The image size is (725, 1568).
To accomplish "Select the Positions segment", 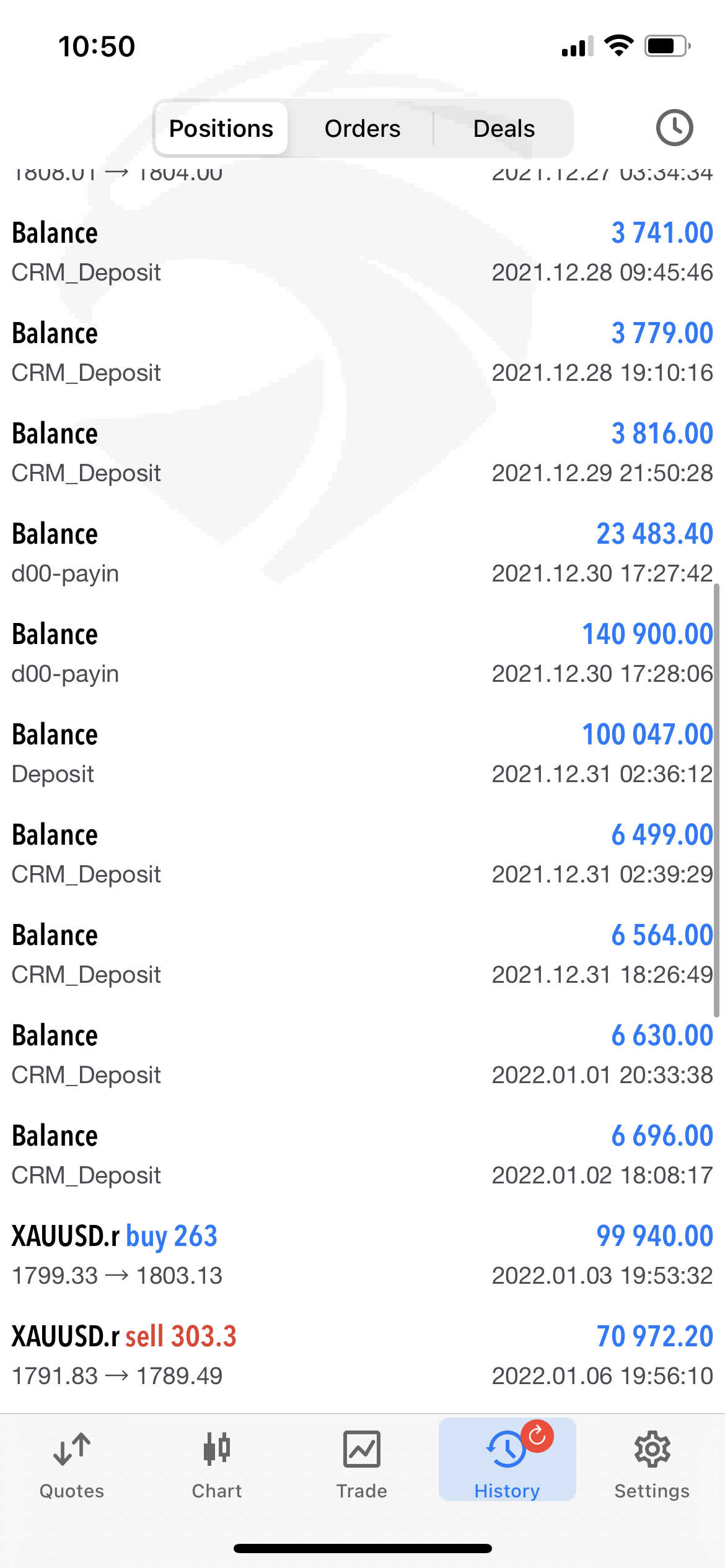I will (221, 128).
